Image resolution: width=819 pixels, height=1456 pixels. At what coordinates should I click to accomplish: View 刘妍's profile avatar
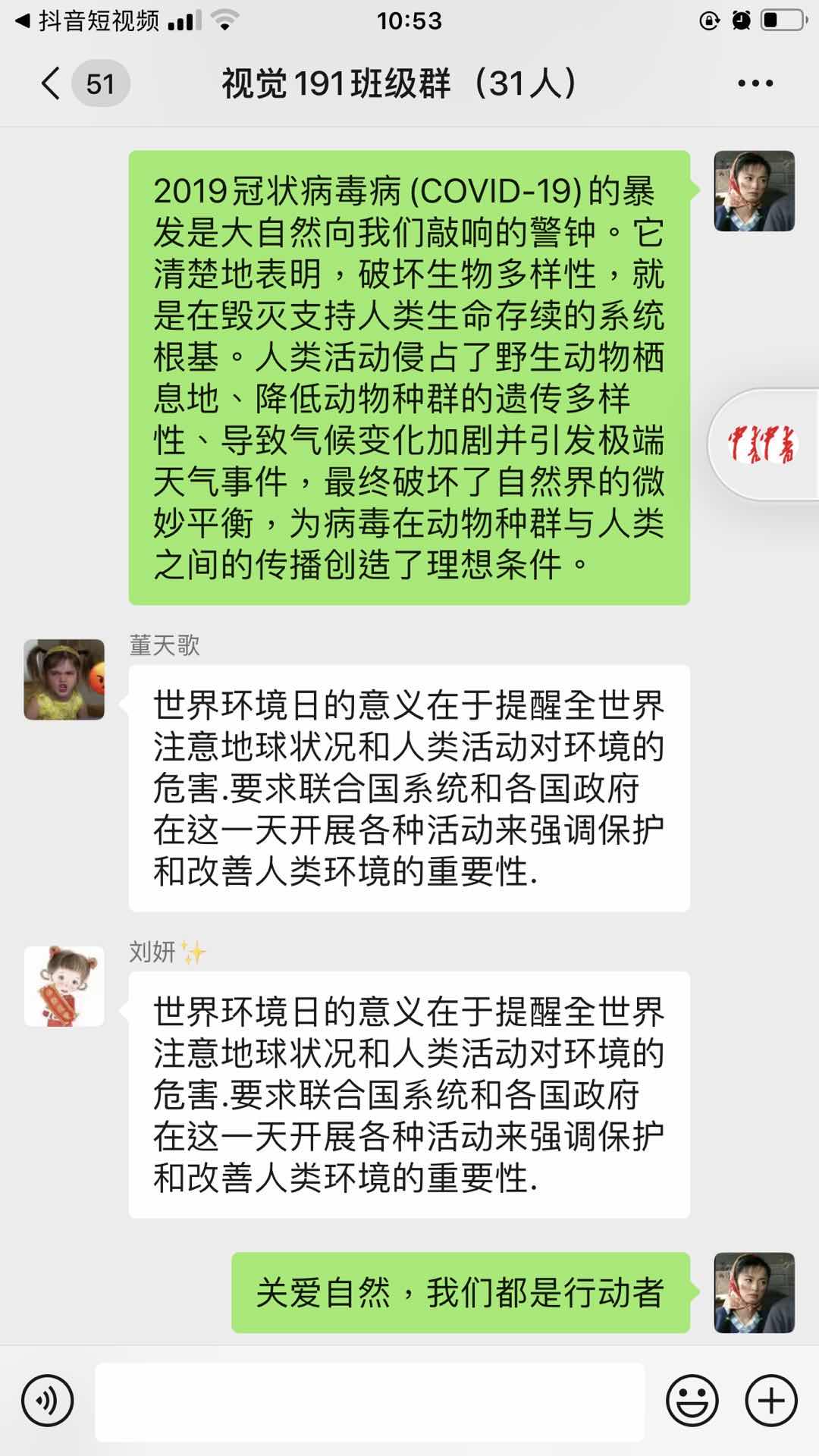[x=64, y=986]
